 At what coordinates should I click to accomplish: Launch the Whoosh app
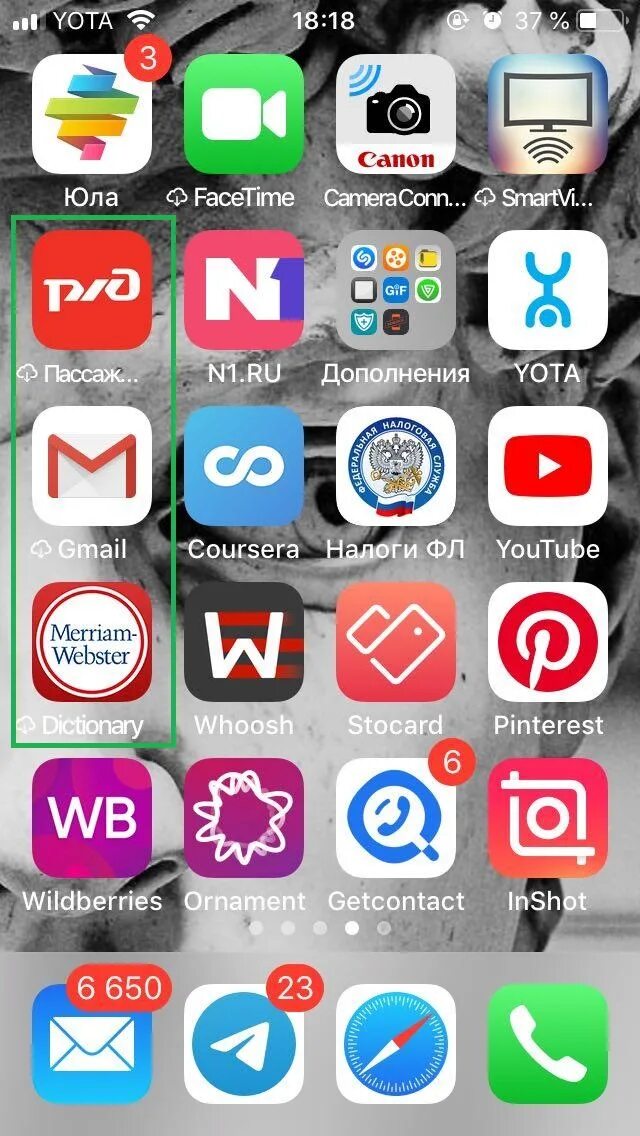[244, 642]
